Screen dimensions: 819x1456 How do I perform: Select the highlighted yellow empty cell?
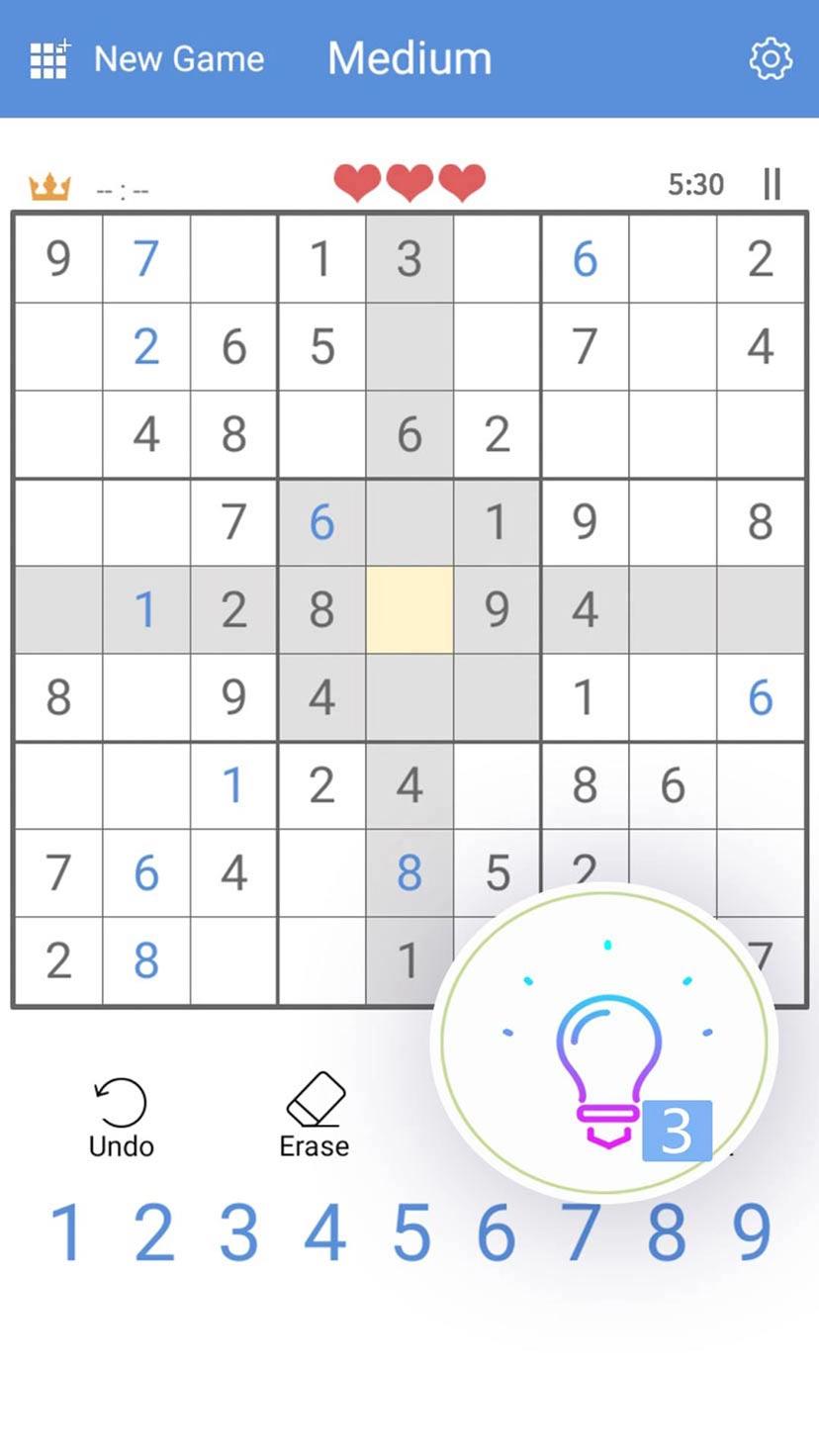coord(409,609)
